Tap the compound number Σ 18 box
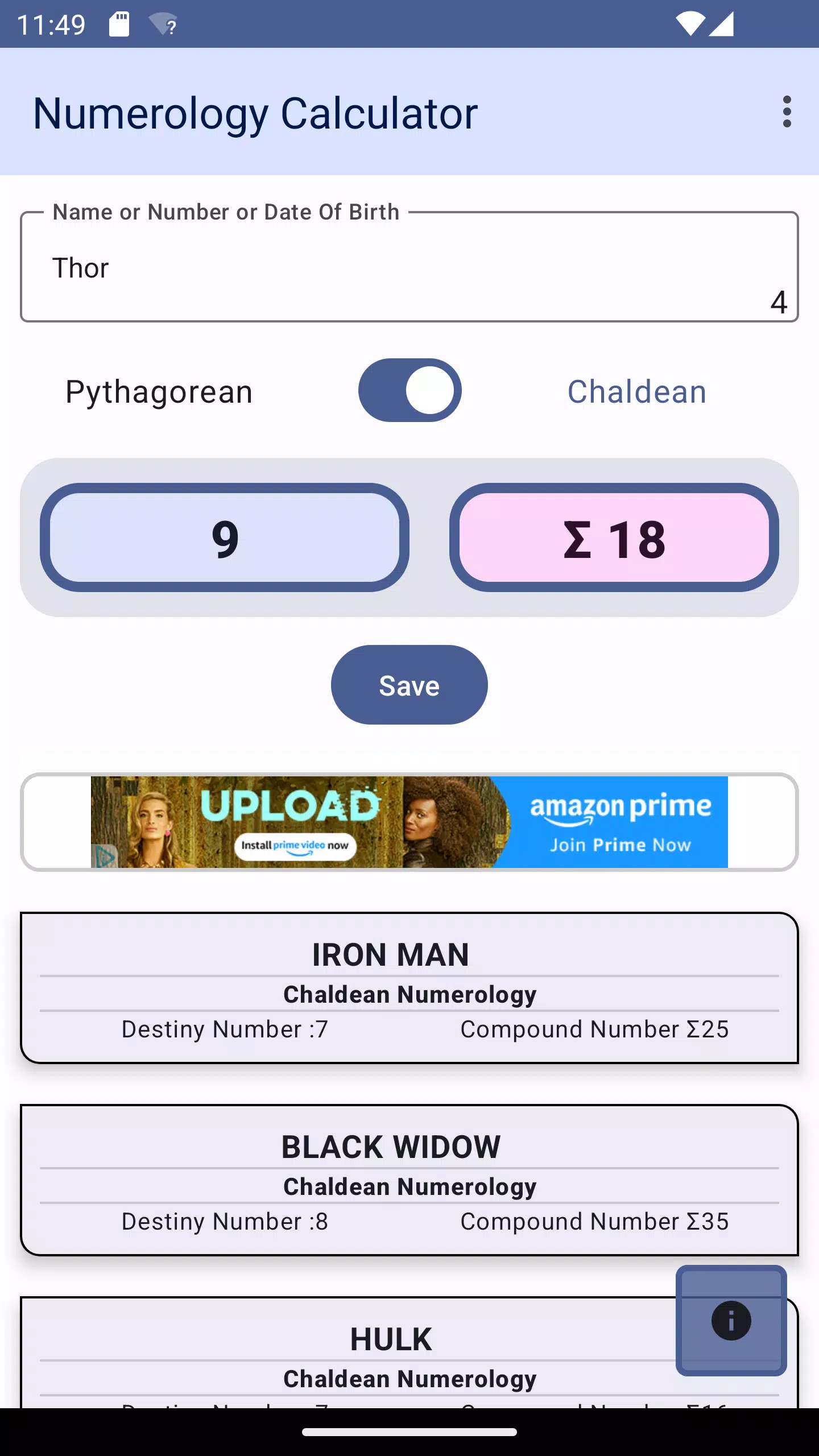This screenshot has height=1456, width=819. click(614, 537)
